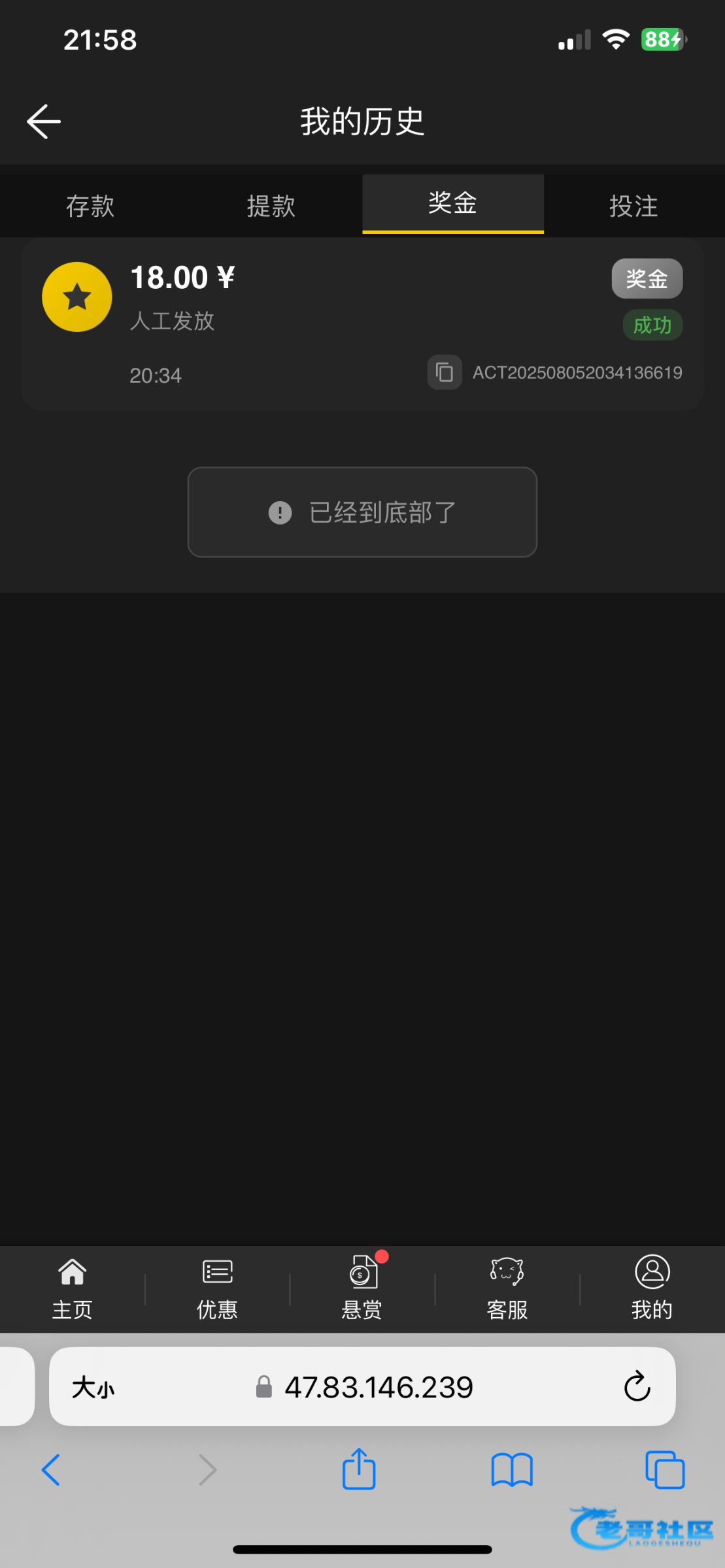Select the 奖金 tab
Screen dimensions: 725x1568
453,203
